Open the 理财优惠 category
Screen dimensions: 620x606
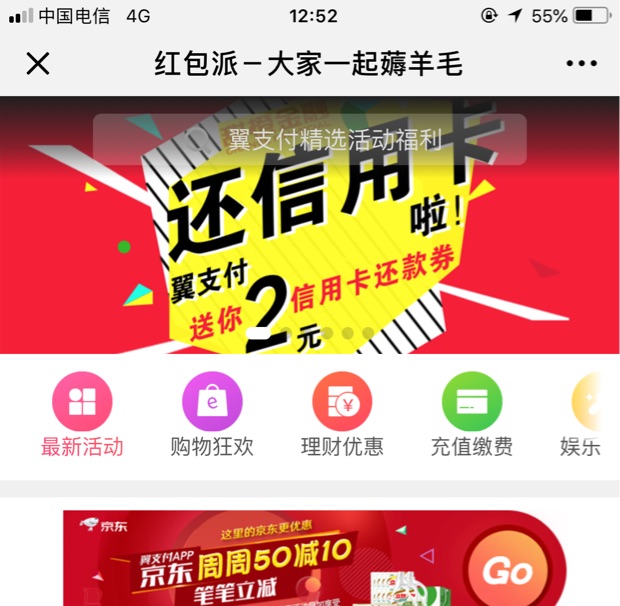click(x=342, y=415)
